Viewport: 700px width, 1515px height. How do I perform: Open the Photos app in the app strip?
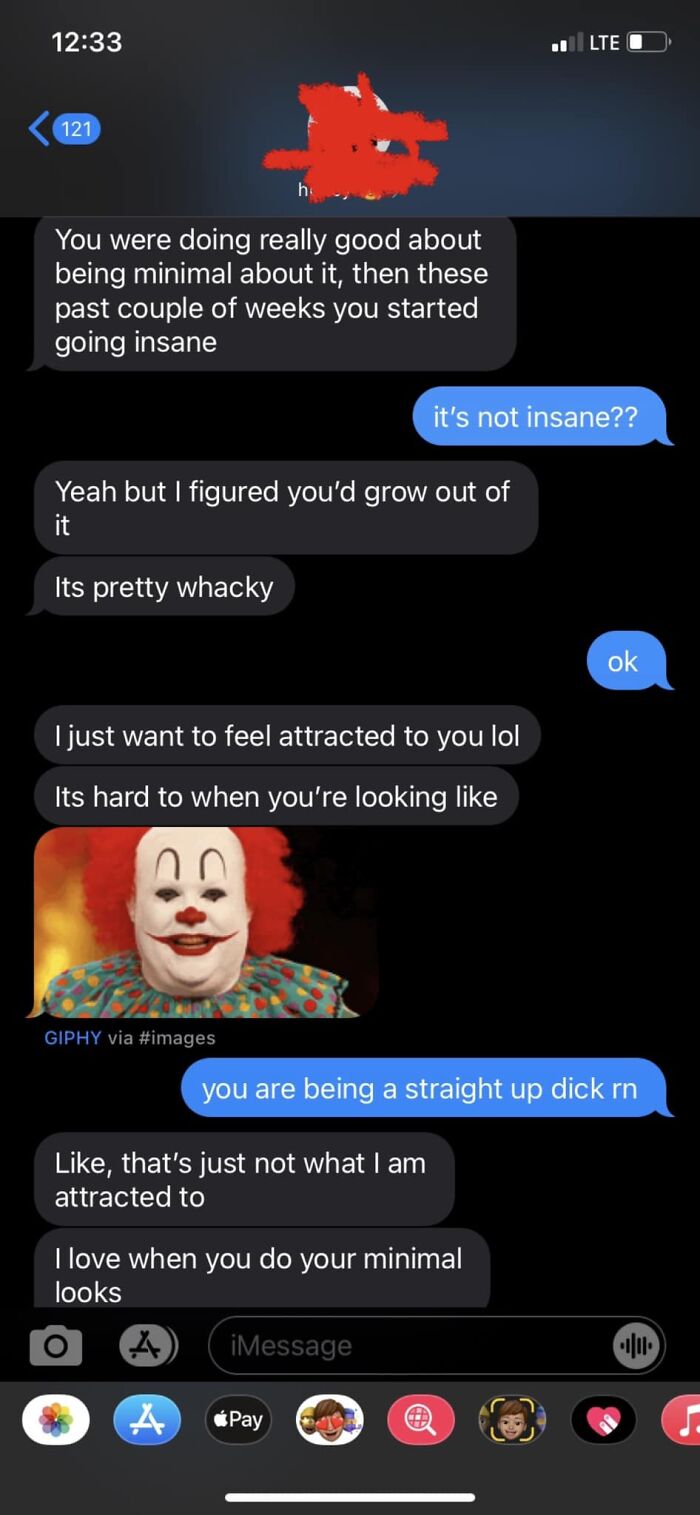56,1420
